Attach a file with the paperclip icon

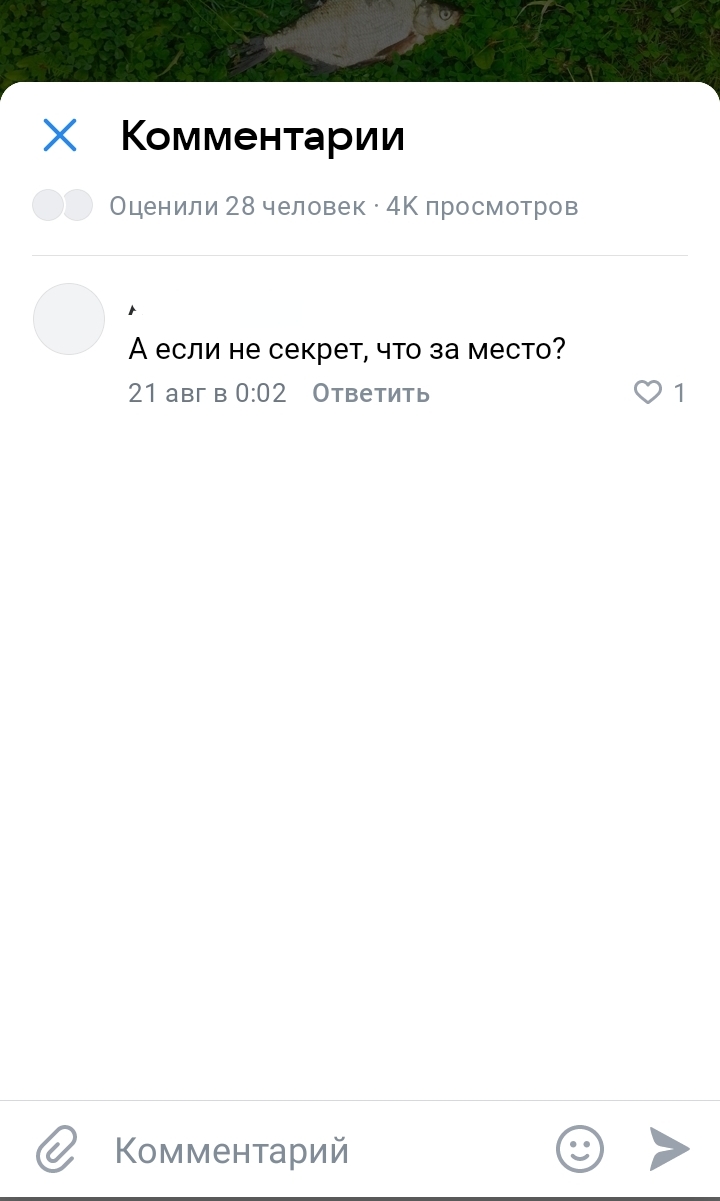point(57,1149)
